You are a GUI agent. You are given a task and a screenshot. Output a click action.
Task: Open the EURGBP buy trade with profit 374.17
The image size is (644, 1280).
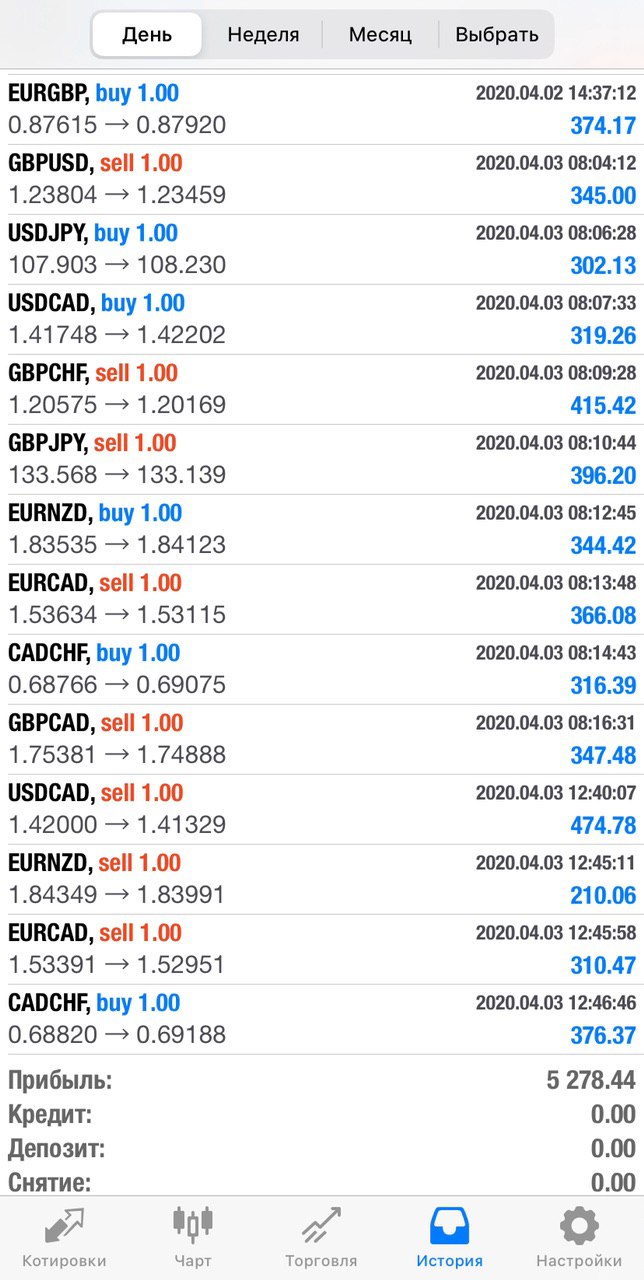click(322, 110)
